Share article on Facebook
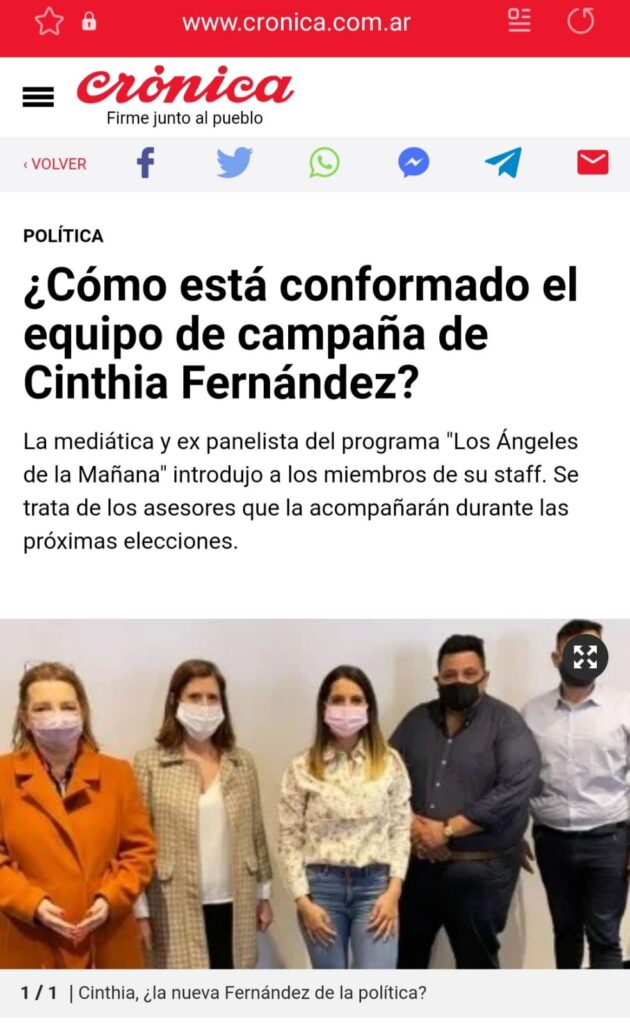 [146, 163]
